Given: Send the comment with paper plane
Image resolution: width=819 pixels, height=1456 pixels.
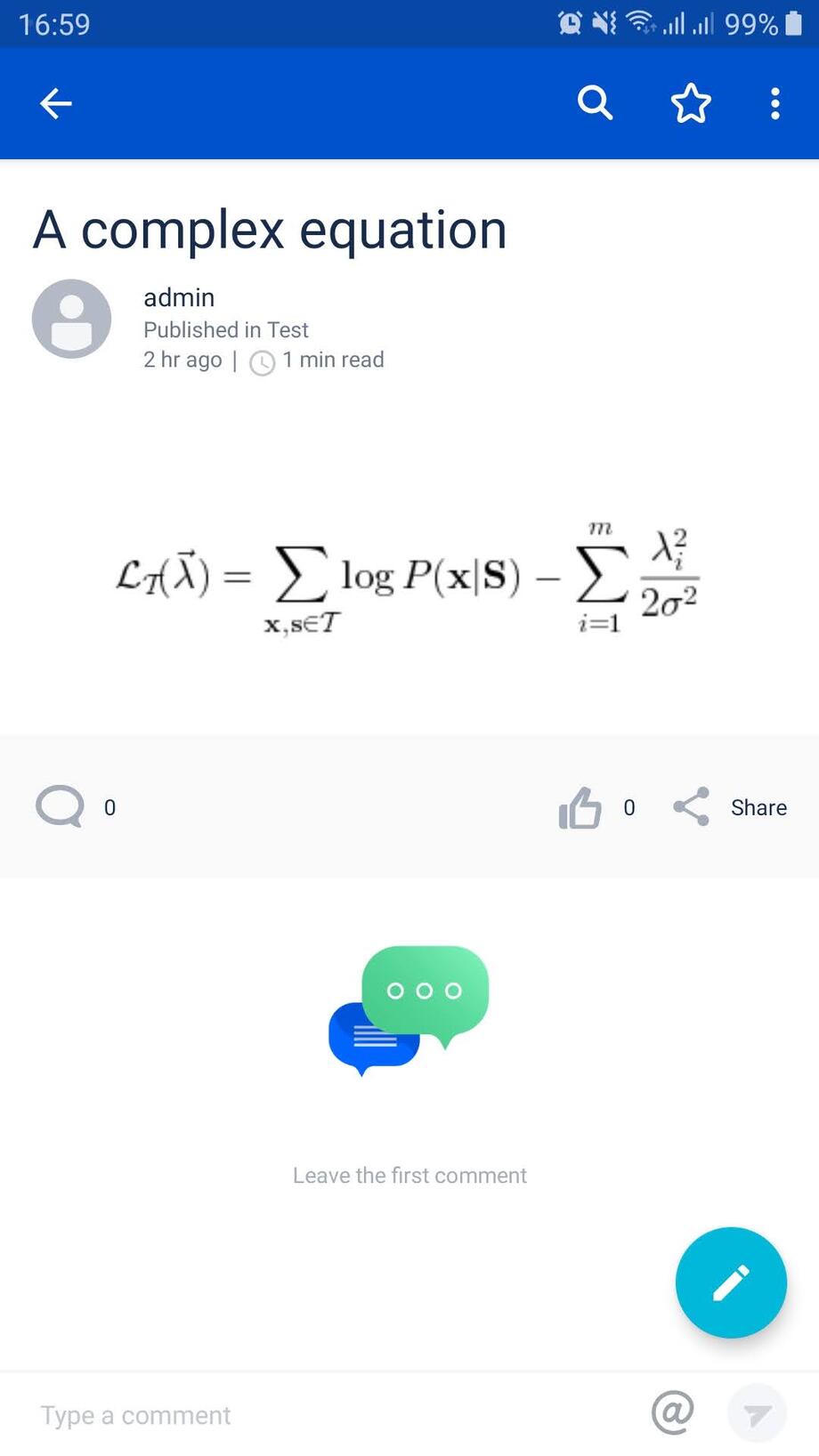Looking at the screenshot, I should [x=757, y=1413].
